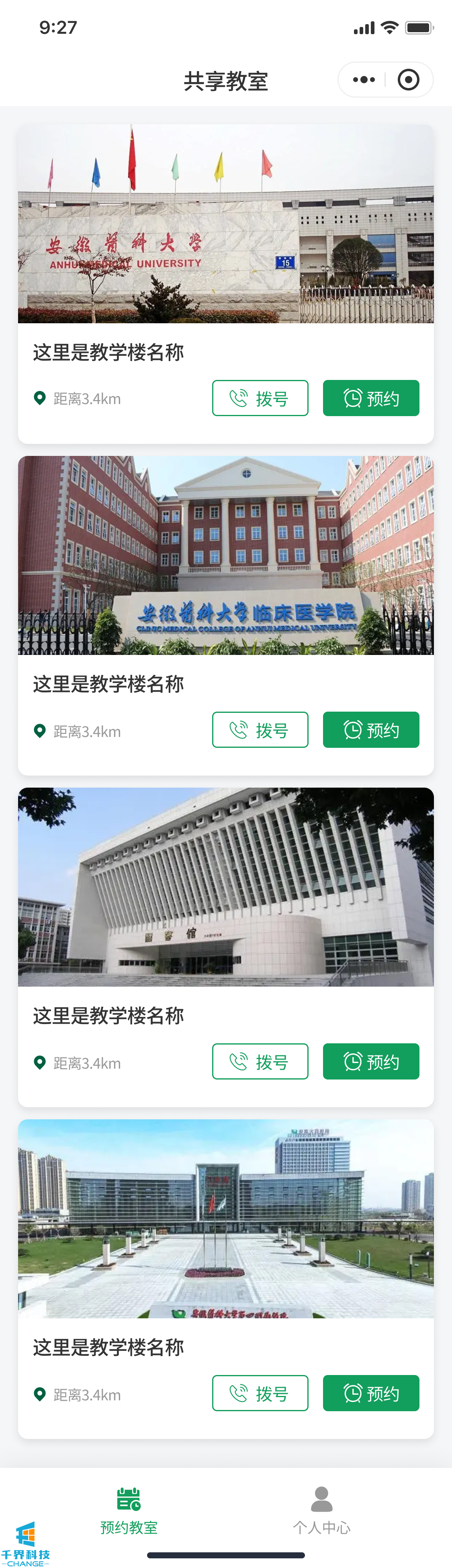This screenshot has height=1568, width=452.
Task: Open the card showing the 安徽医科大学 gate
Action: (226, 224)
